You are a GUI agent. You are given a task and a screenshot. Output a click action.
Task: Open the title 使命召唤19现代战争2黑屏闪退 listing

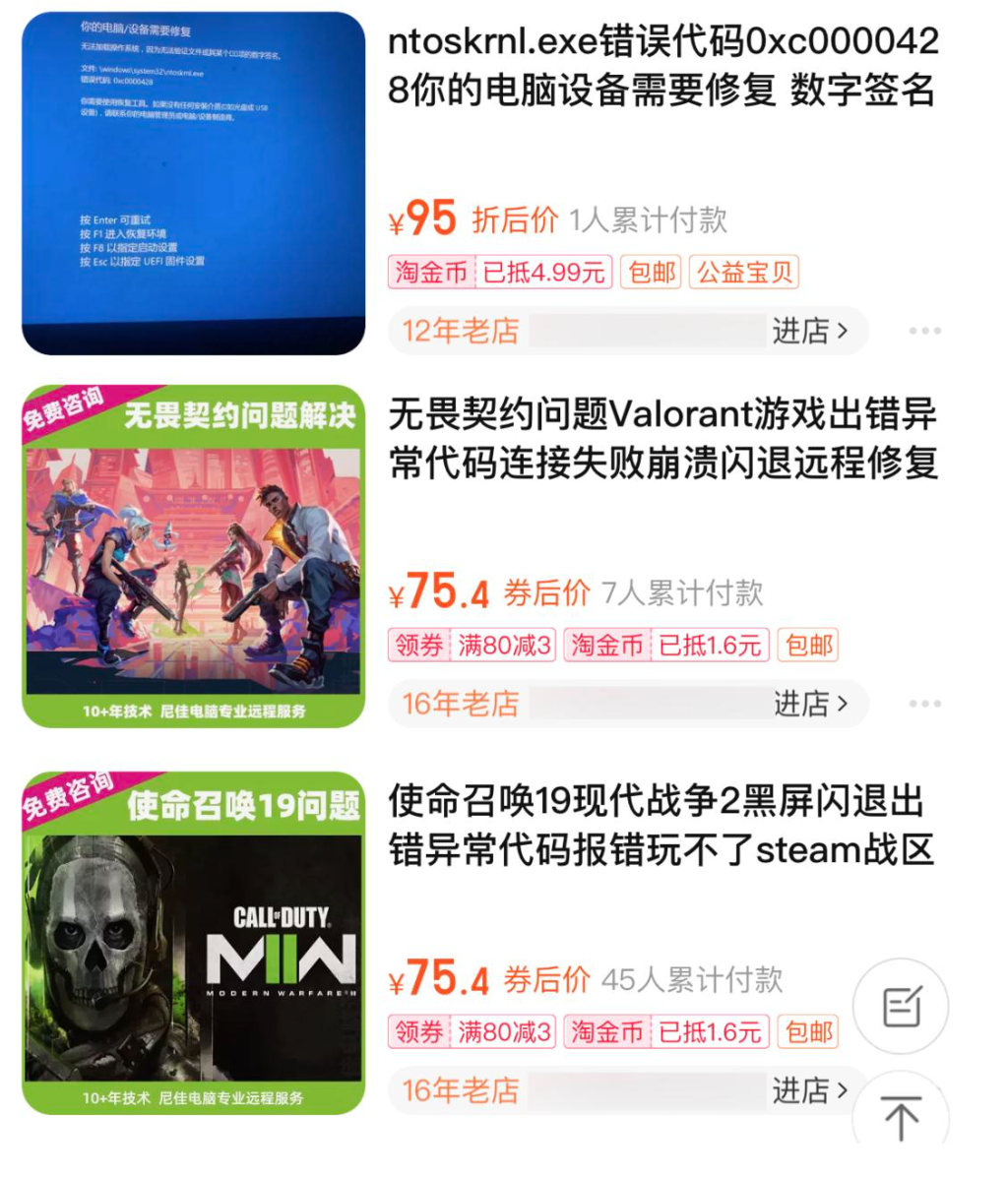coord(661,826)
